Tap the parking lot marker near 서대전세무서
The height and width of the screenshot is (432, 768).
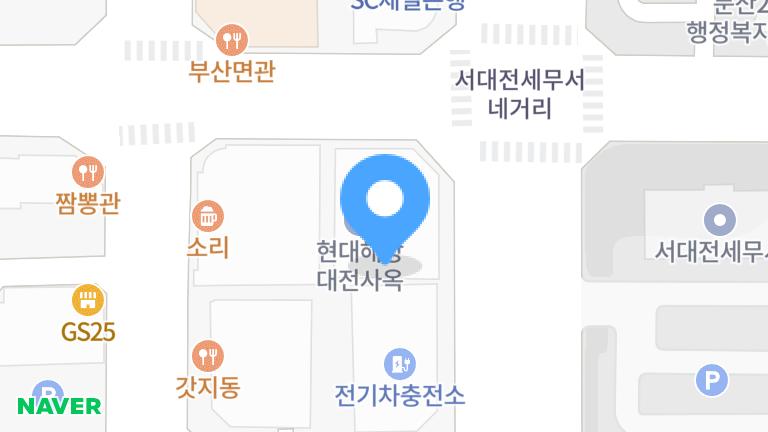[711, 380]
